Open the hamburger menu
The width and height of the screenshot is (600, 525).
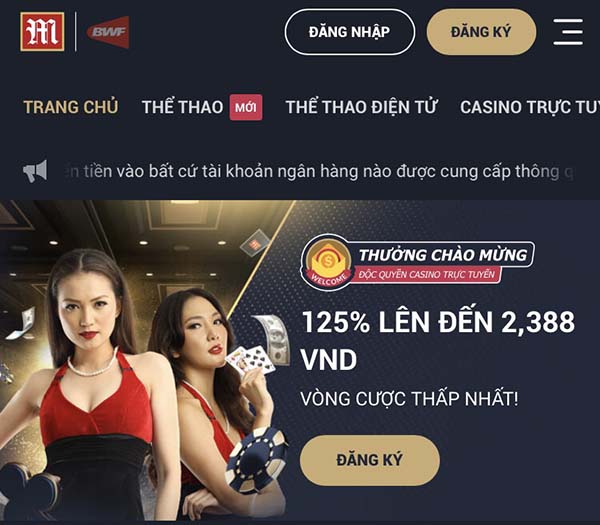(567, 32)
